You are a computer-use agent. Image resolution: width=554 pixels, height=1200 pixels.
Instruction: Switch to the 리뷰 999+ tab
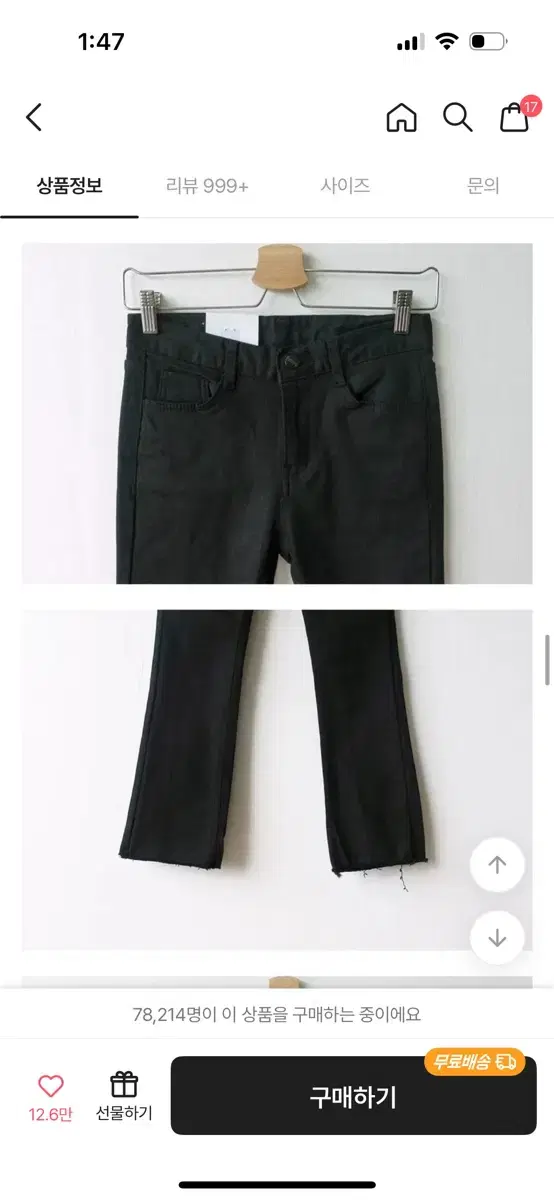coord(207,186)
